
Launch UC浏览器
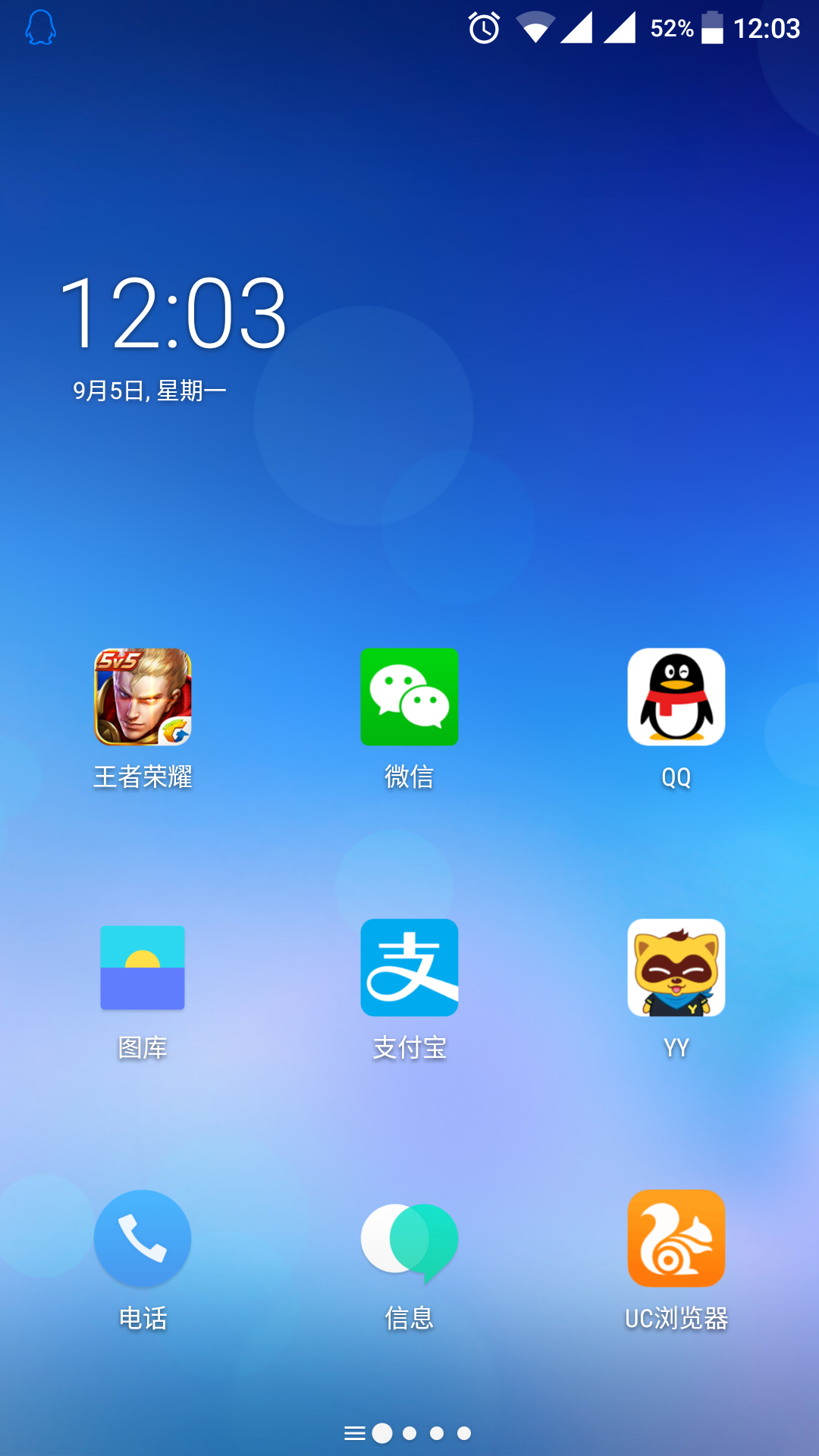click(676, 1238)
